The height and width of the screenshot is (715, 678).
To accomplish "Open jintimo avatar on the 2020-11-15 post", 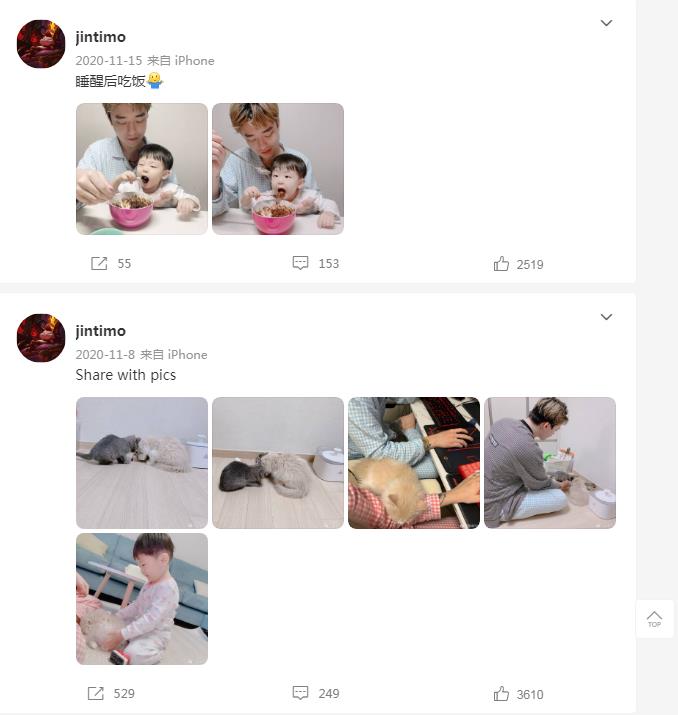I will (41, 44).
